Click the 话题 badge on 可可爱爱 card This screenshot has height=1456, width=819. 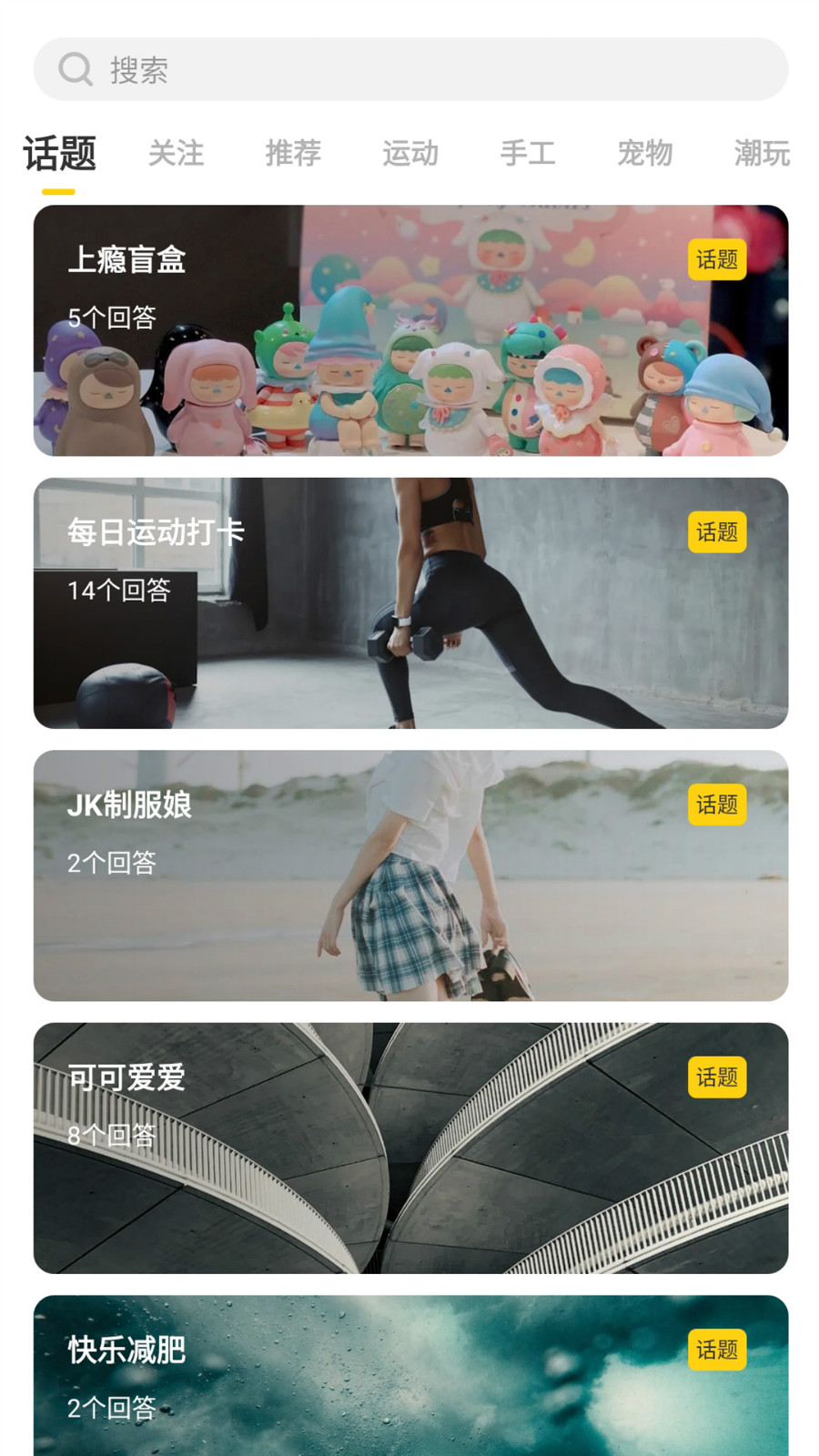coord(717,1077)
